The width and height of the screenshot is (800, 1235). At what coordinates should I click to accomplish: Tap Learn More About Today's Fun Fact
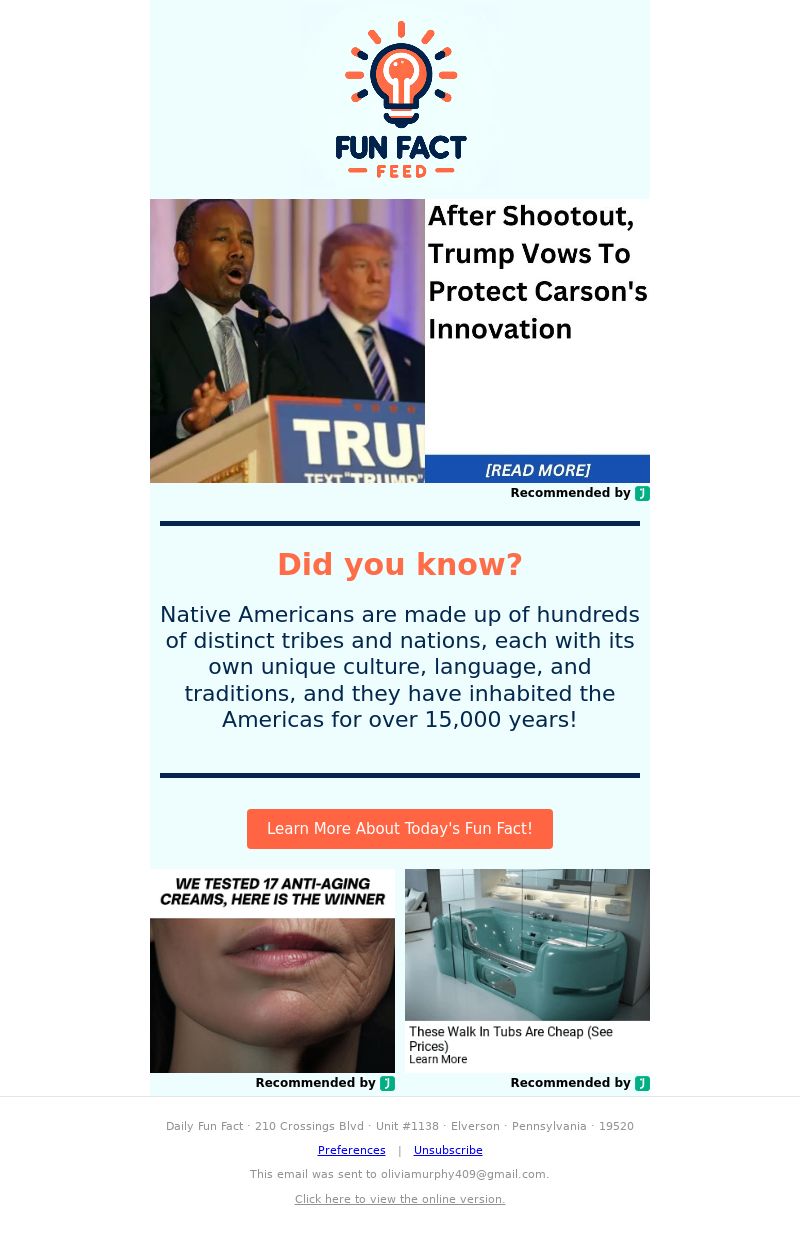[x=399, y=829]
